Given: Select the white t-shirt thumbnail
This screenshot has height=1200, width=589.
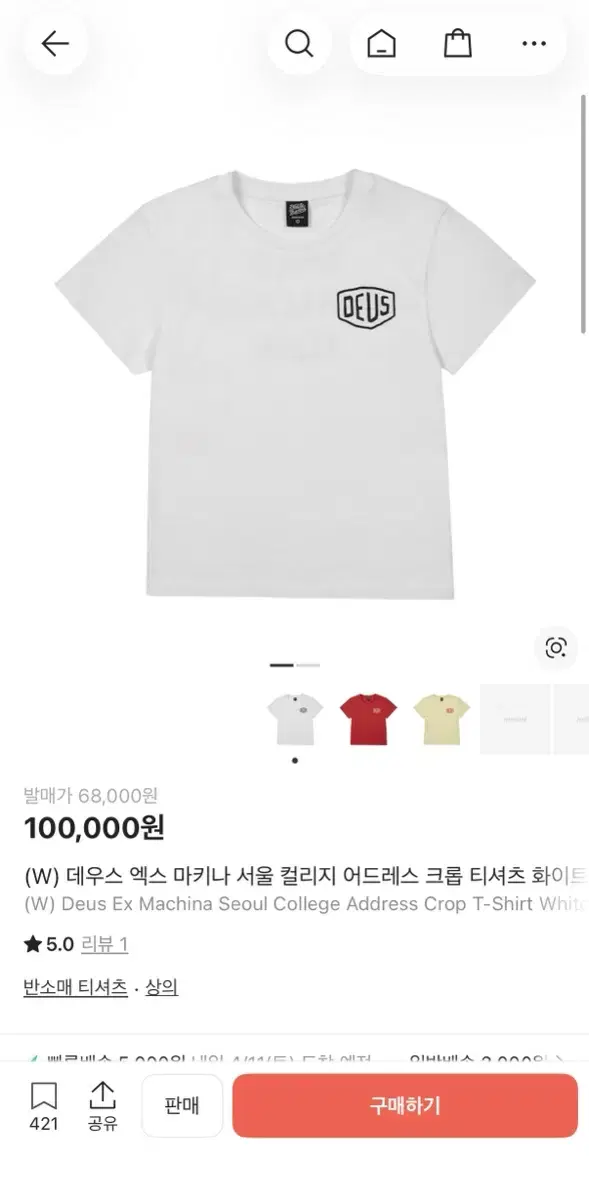Looking at the screenshot, I should (295, 719).
